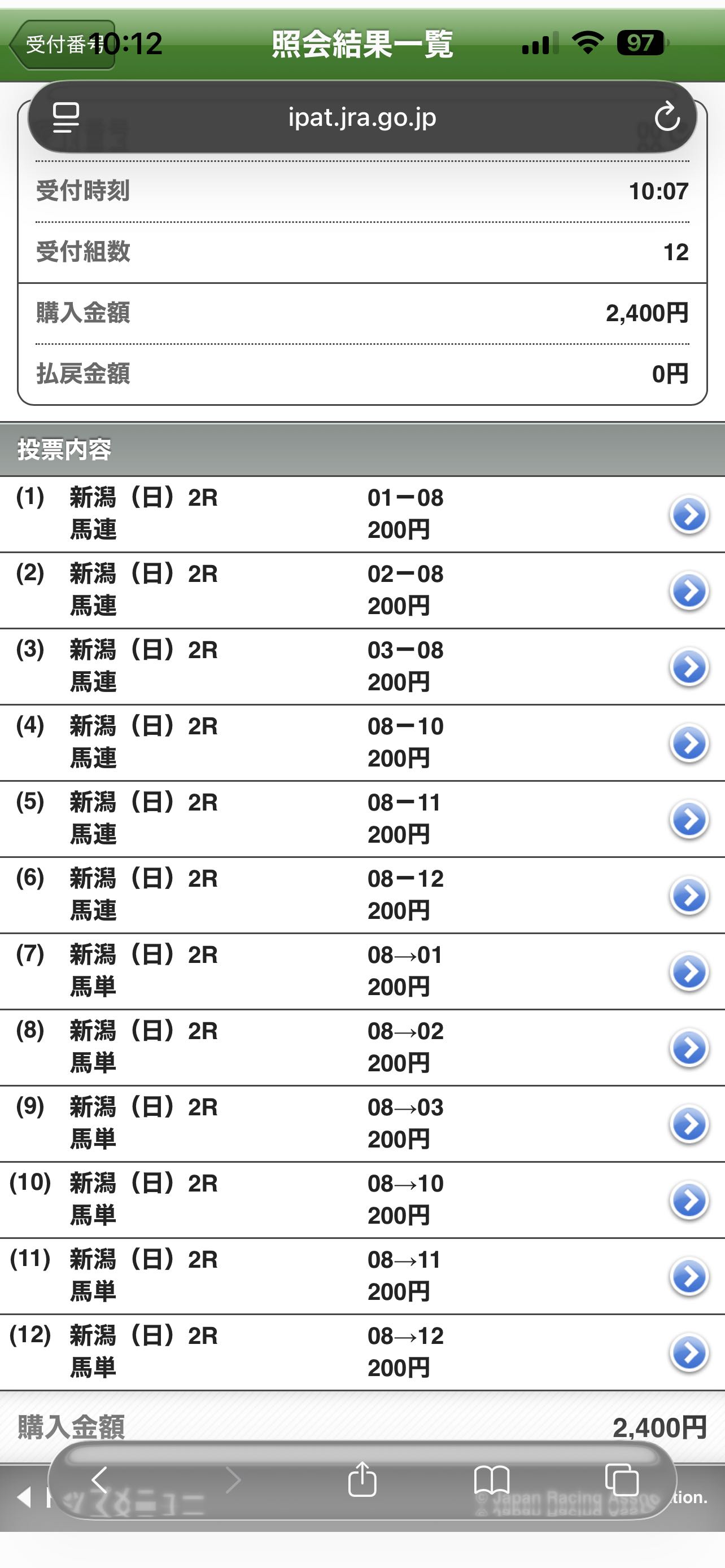The width and height of the screenshot is (725, 1568).
Task: Go back in Safari browser
Action: 99,1480
